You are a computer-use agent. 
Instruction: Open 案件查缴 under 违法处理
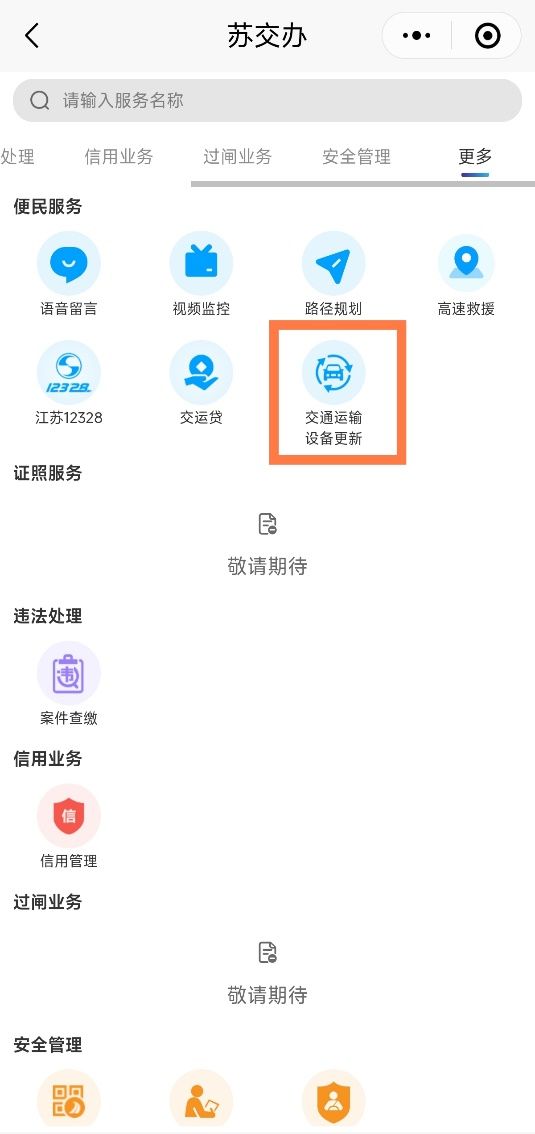pyautogui.click(x=69, y=684)
